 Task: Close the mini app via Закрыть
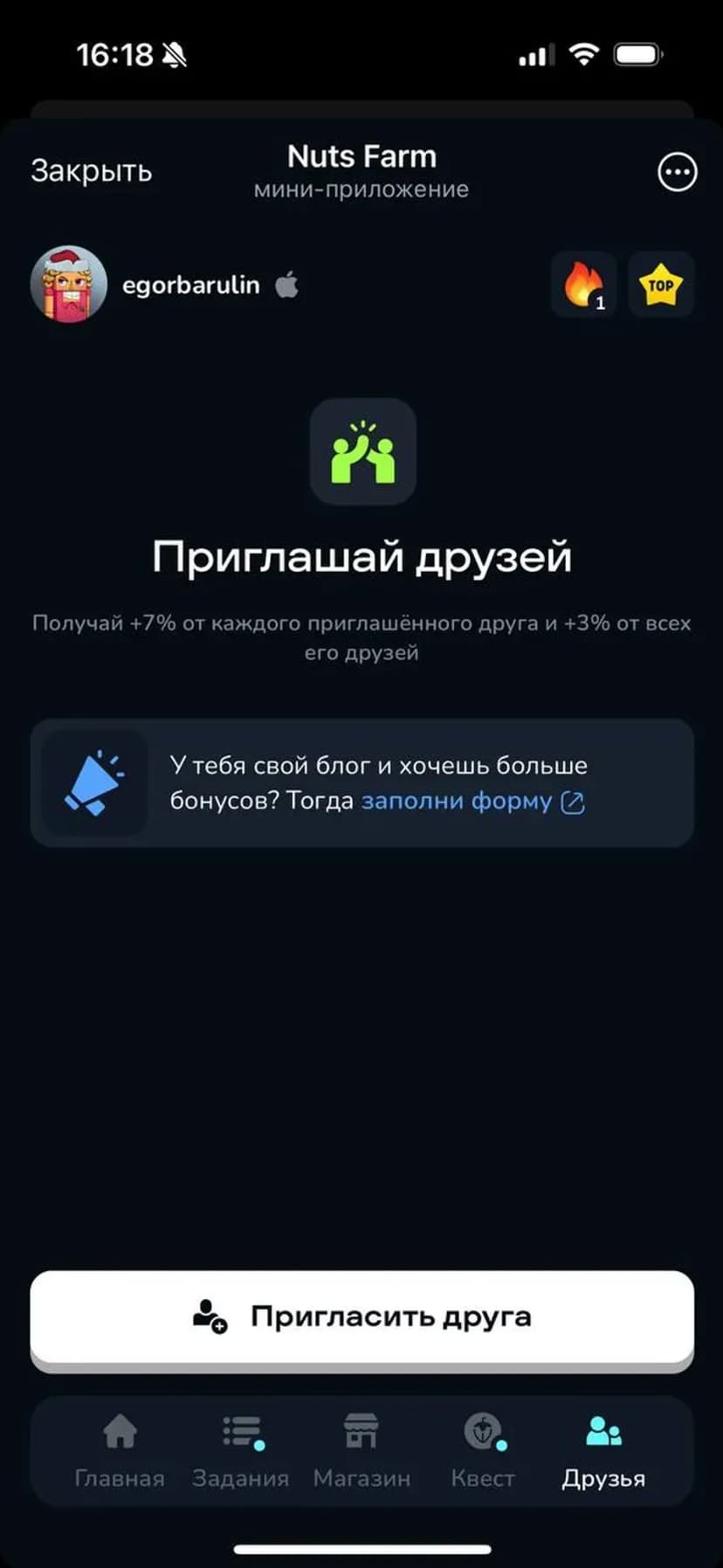pyautogui.click(x=91, y=171)
